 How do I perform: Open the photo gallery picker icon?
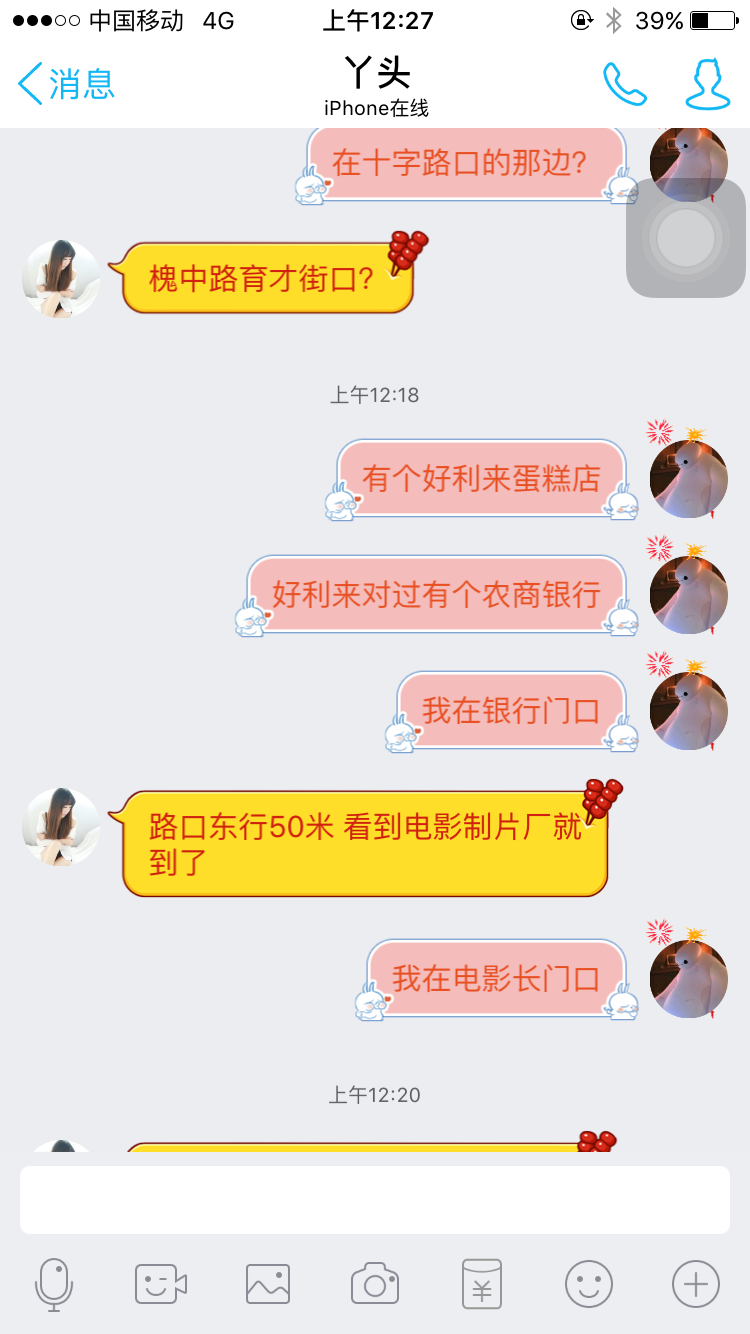(268, 1284)
